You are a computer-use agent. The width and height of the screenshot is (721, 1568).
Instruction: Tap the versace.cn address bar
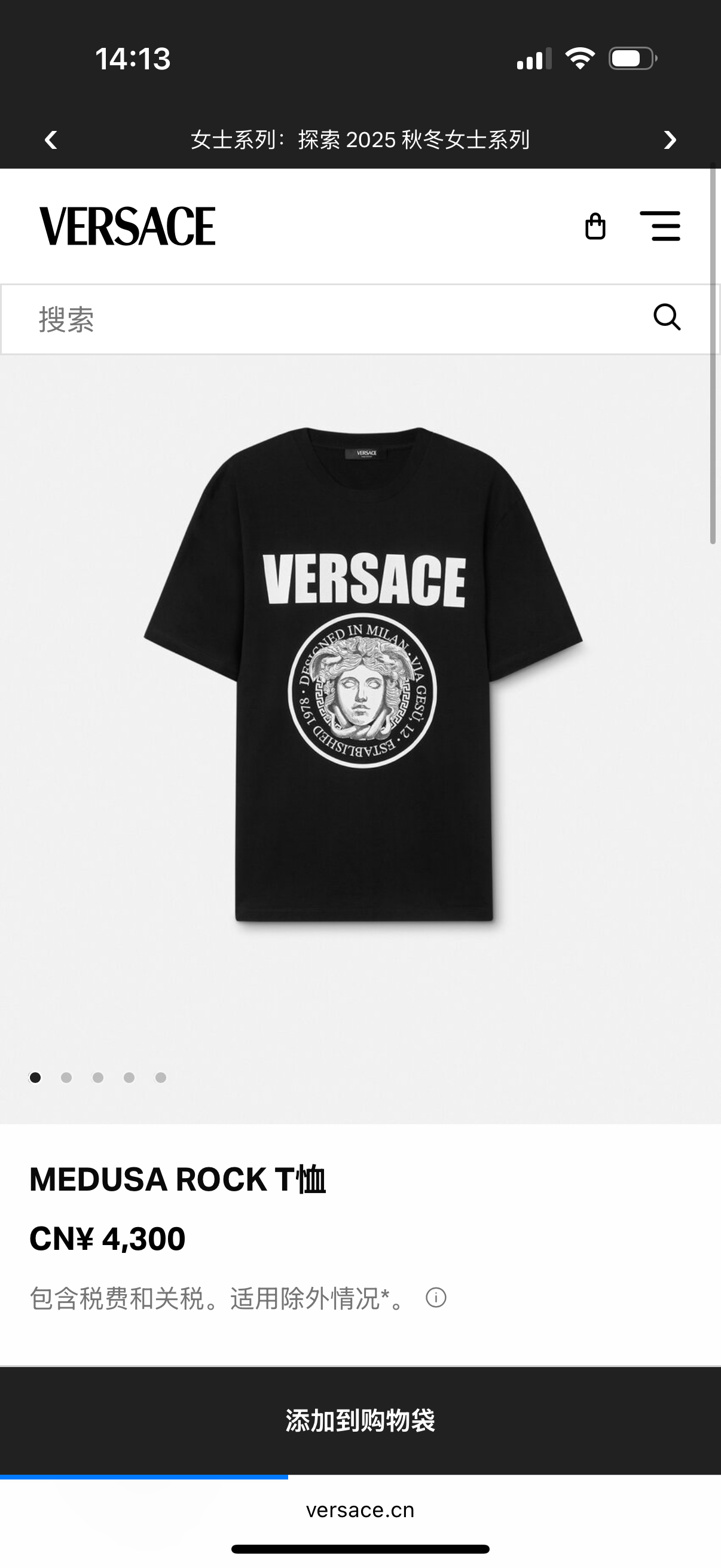click(x=360, y=1510)
